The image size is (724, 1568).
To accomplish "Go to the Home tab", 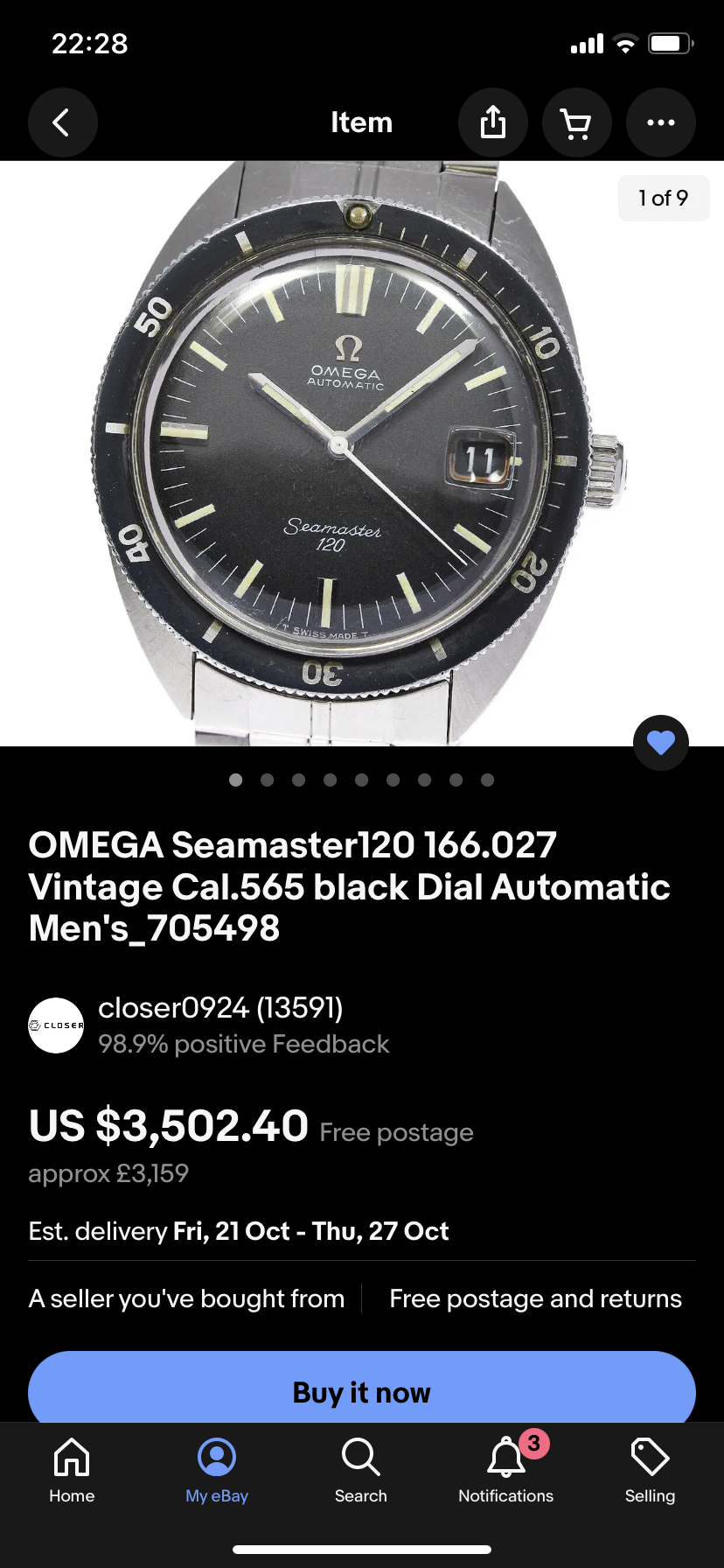I will coord(72,1472).
